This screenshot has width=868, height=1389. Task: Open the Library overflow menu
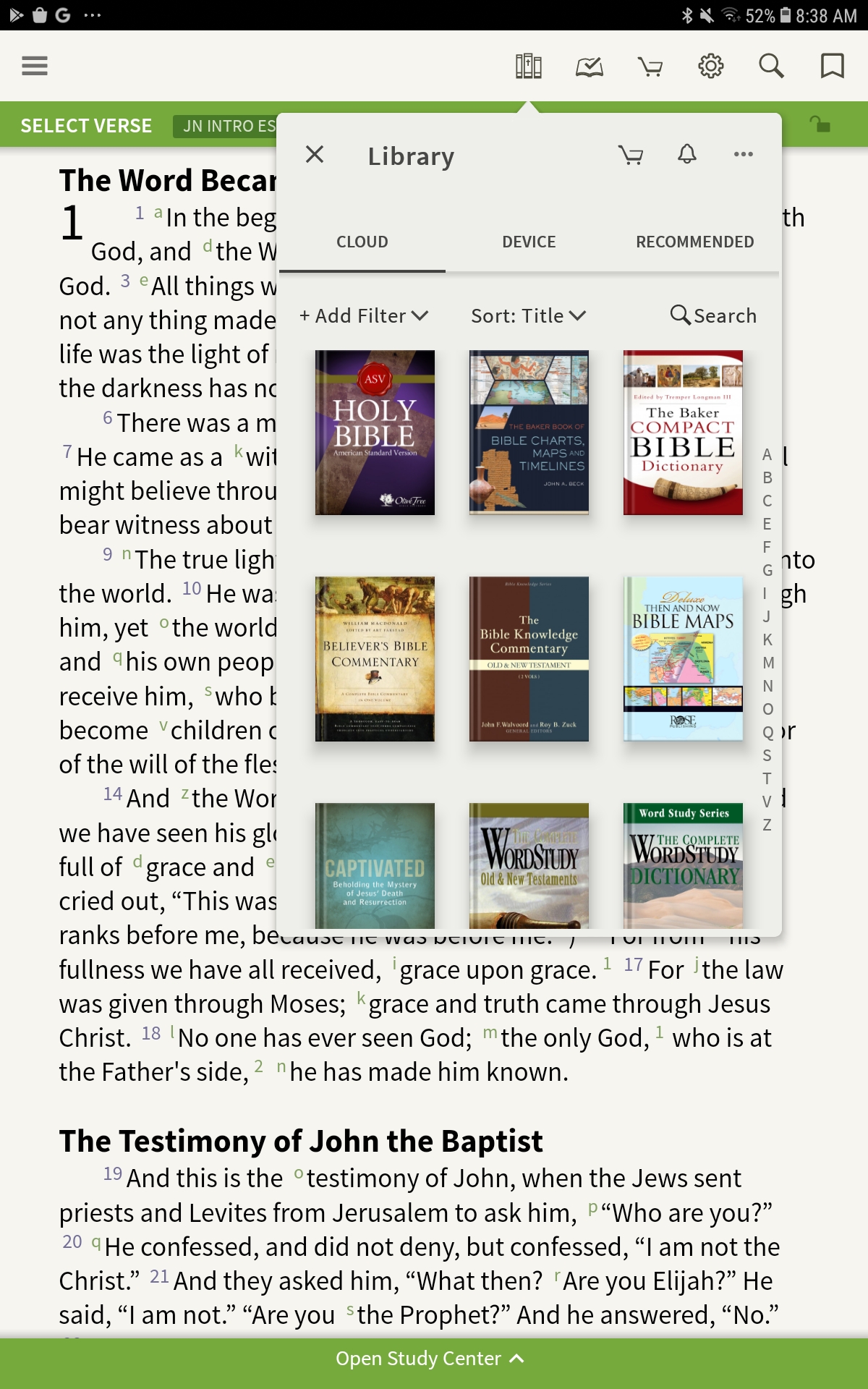[743, 154]
